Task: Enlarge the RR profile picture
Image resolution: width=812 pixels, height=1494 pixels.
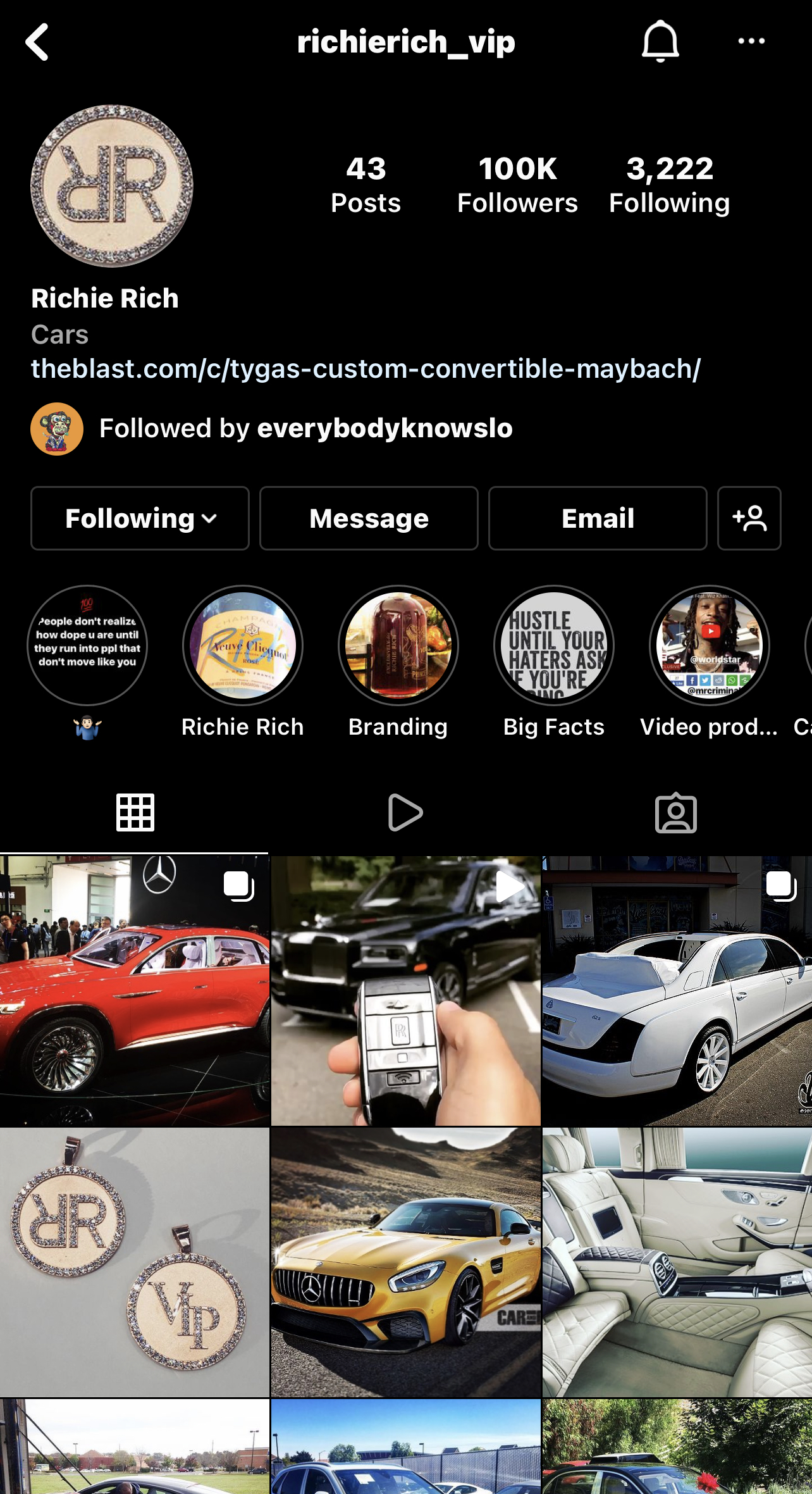Action: [x=112, y=185]
